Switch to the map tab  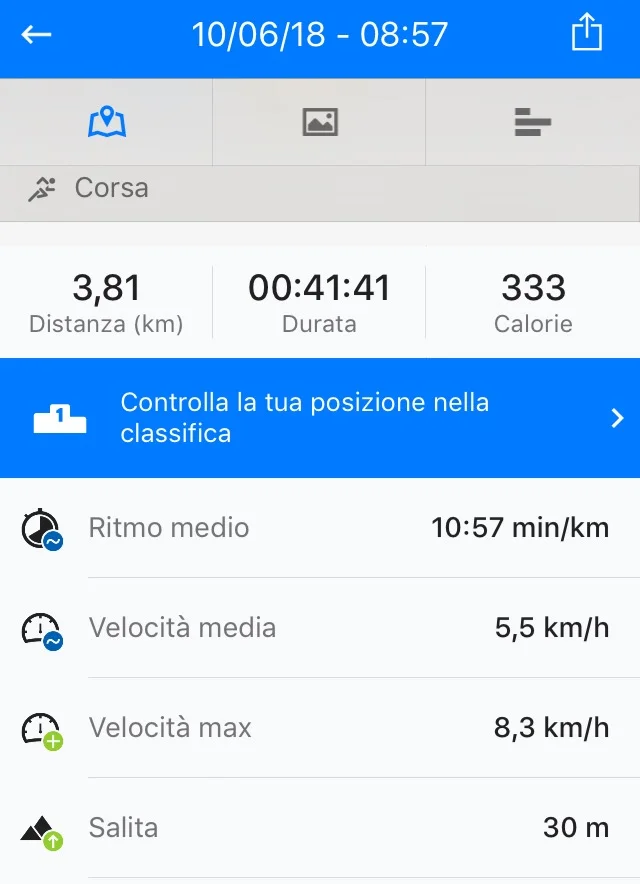(106, 123)
